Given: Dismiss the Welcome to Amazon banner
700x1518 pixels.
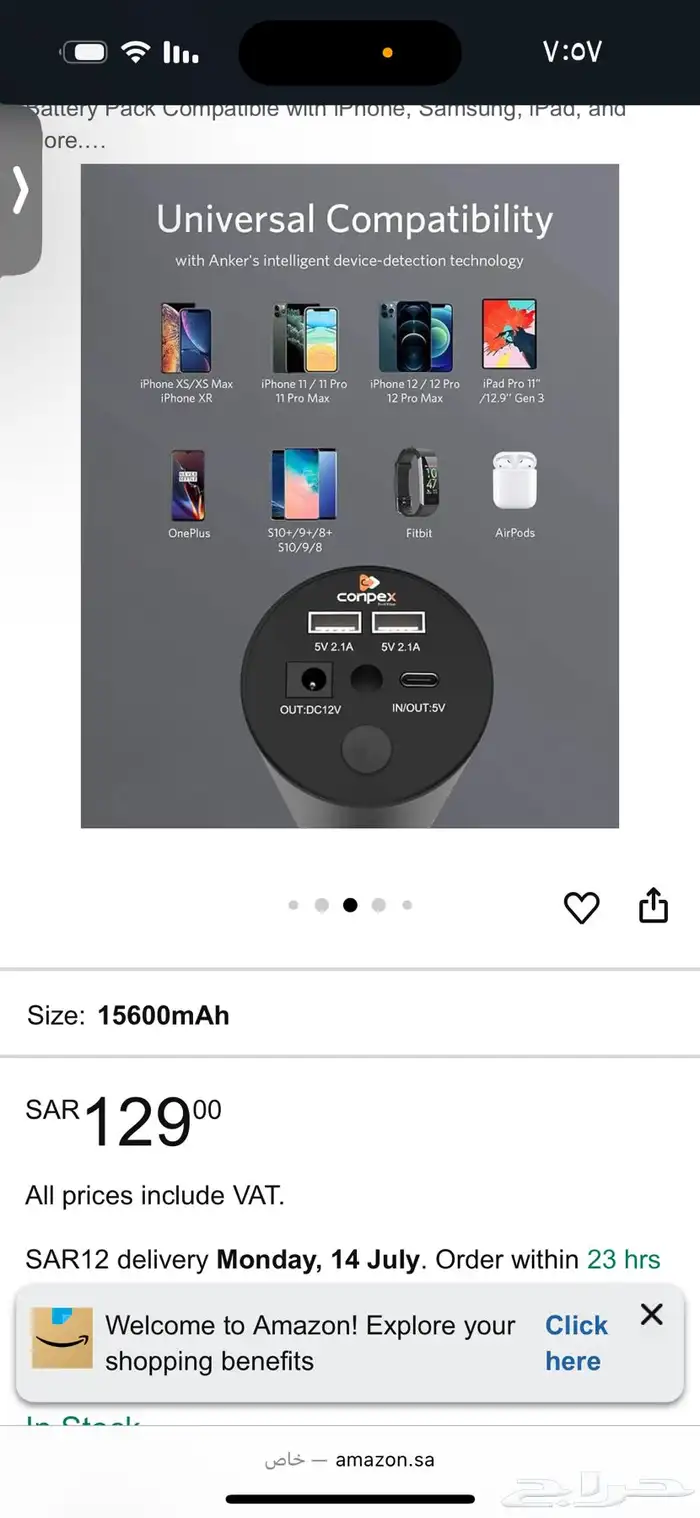Looking at the screenshot, I should pos(651,1314).
